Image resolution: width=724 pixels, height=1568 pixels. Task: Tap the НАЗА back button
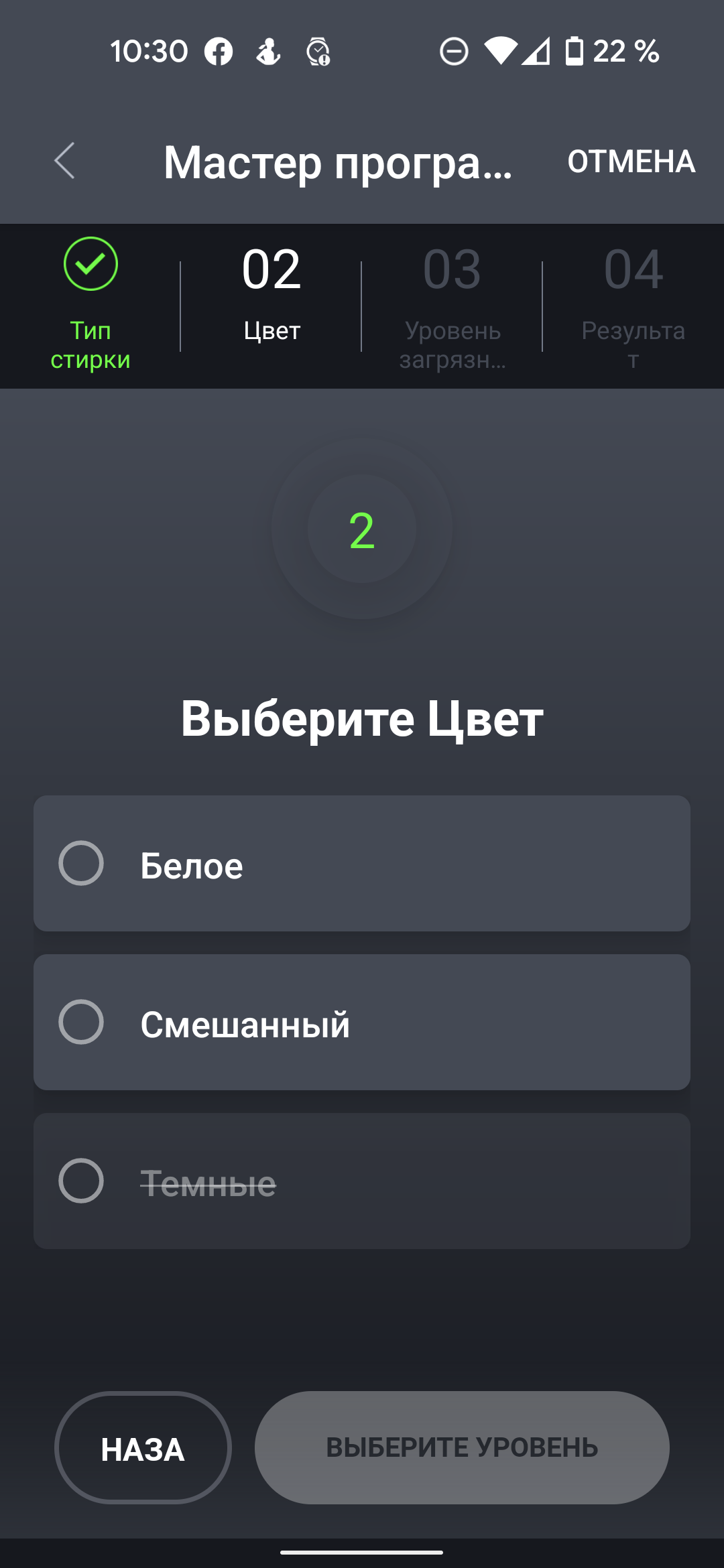[x=143, y=1449]
